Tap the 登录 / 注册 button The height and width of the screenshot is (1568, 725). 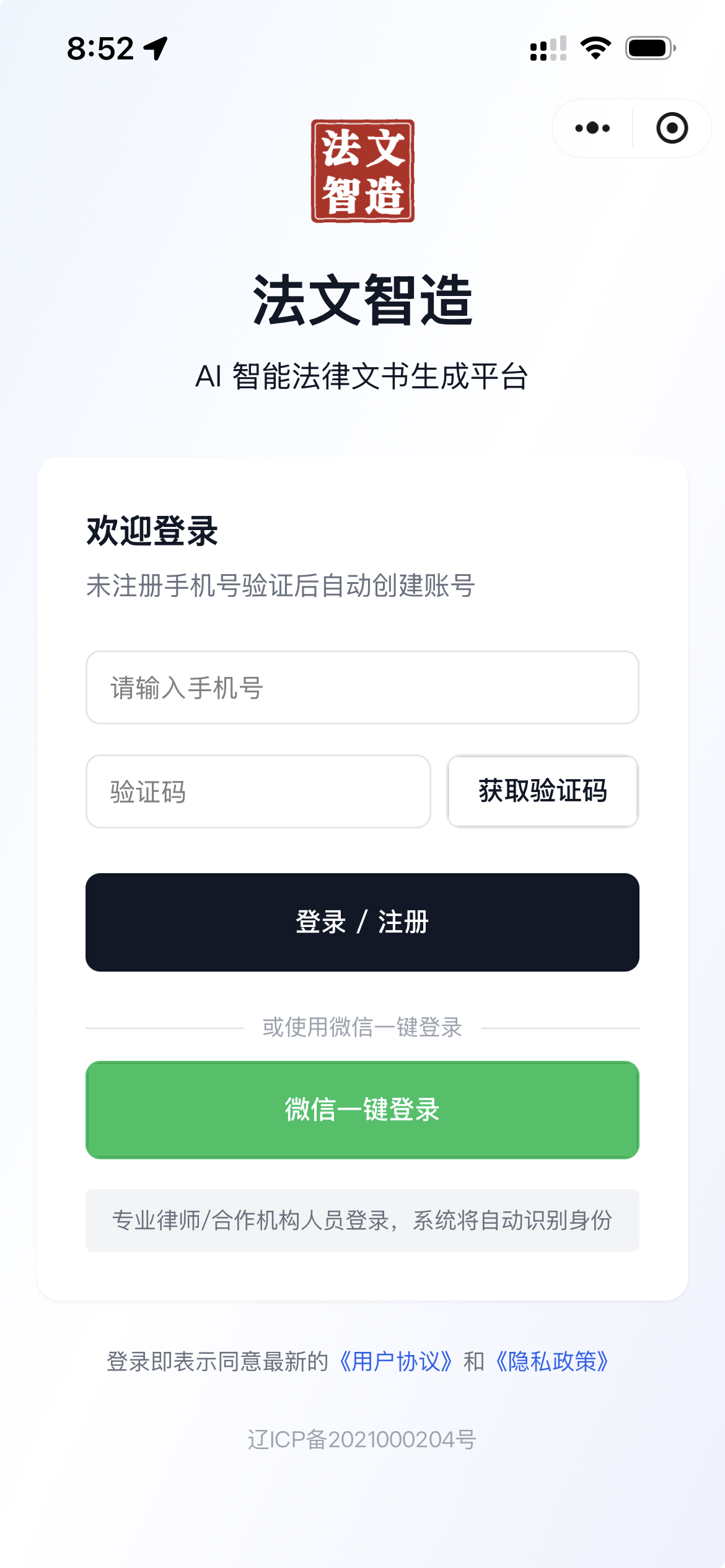click(x=362, y=921)
